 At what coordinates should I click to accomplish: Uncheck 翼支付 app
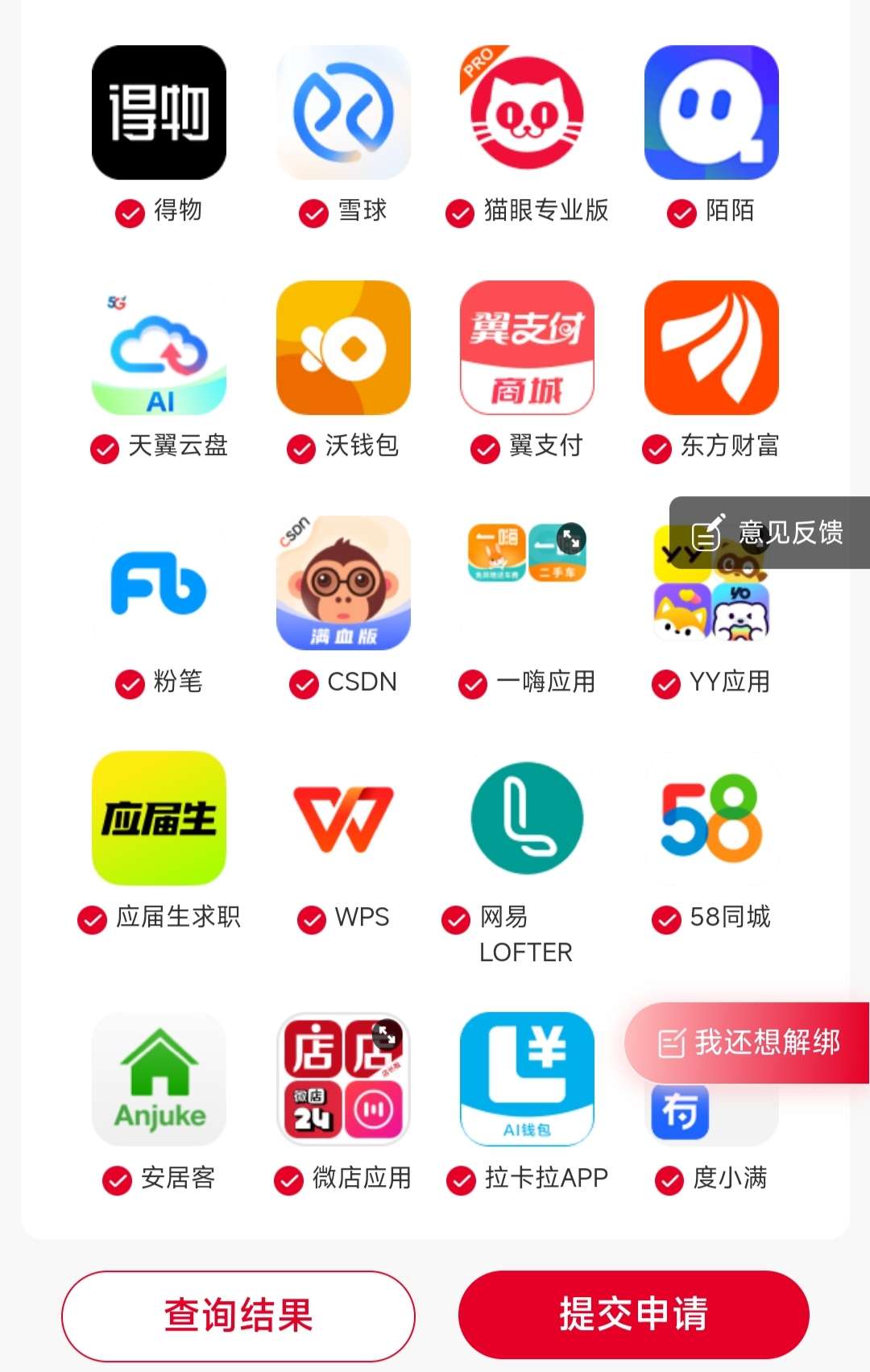[x=485, y=449]
